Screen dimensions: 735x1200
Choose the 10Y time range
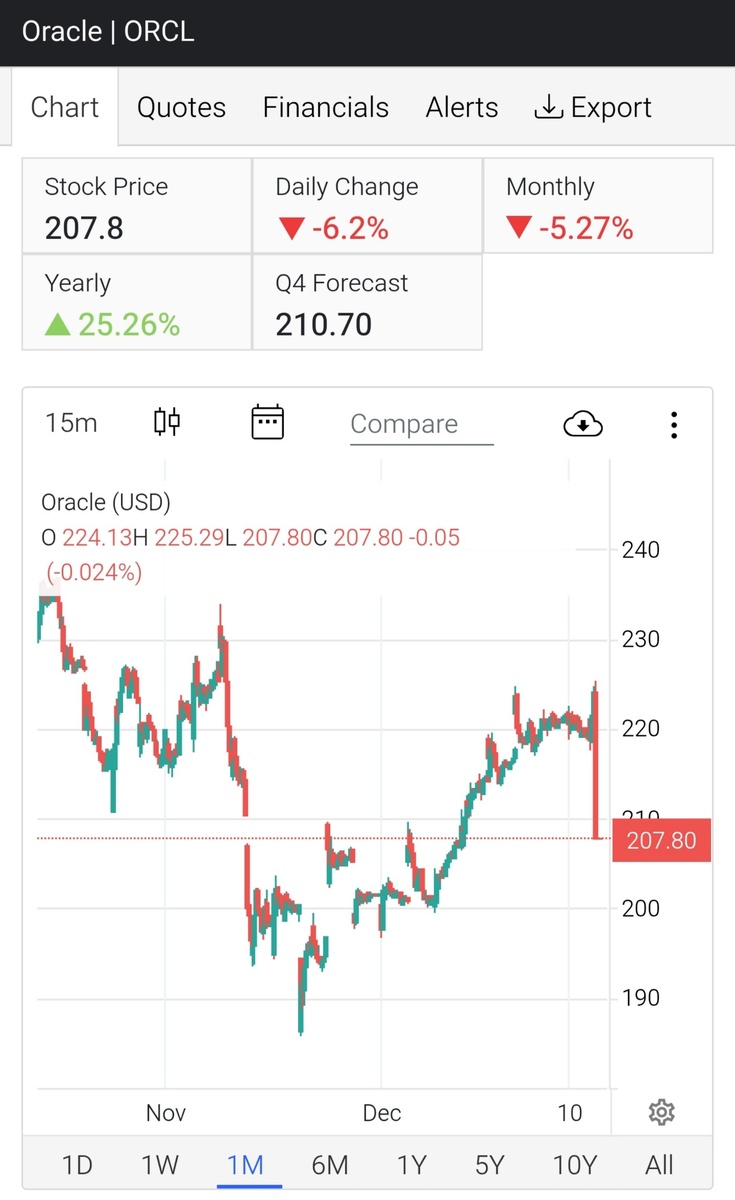click(575, 1165)
